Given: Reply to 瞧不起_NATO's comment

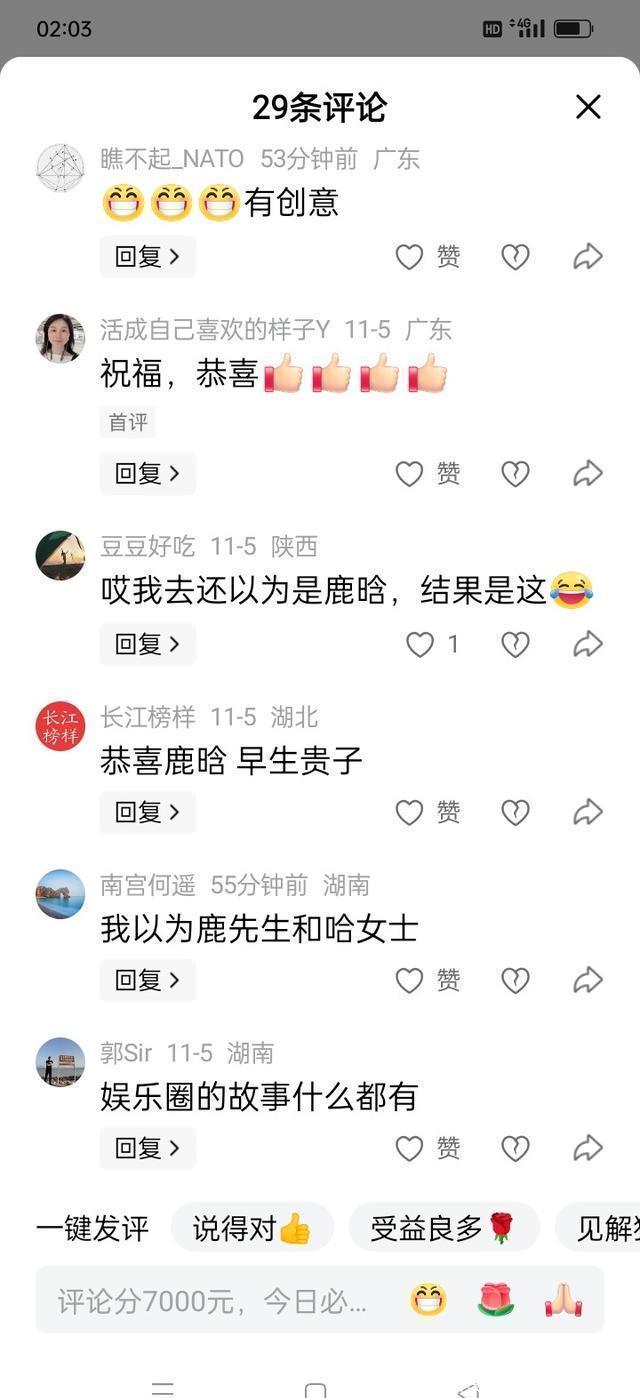Looking at the screenshot, I should click(147, 257).
